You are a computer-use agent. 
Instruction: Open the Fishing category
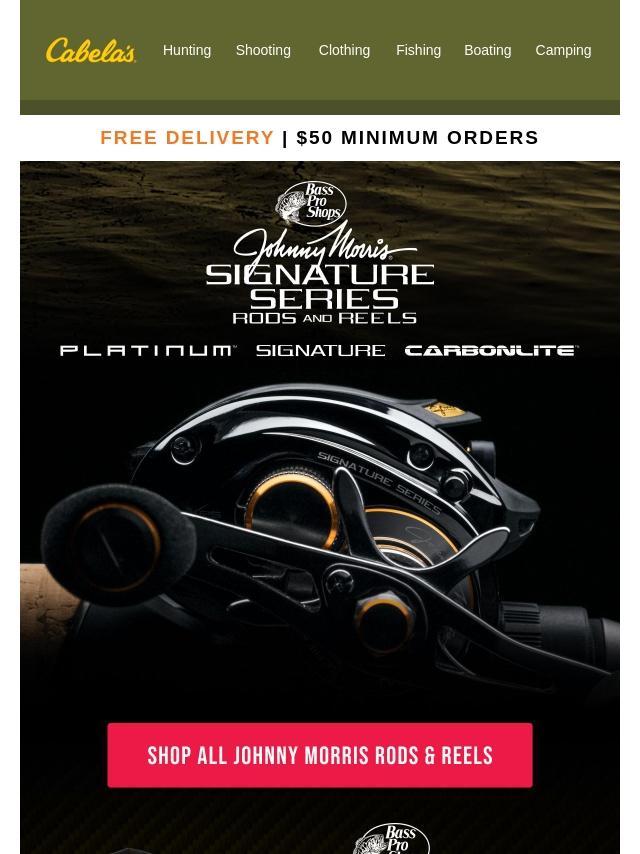click(418, 50)
